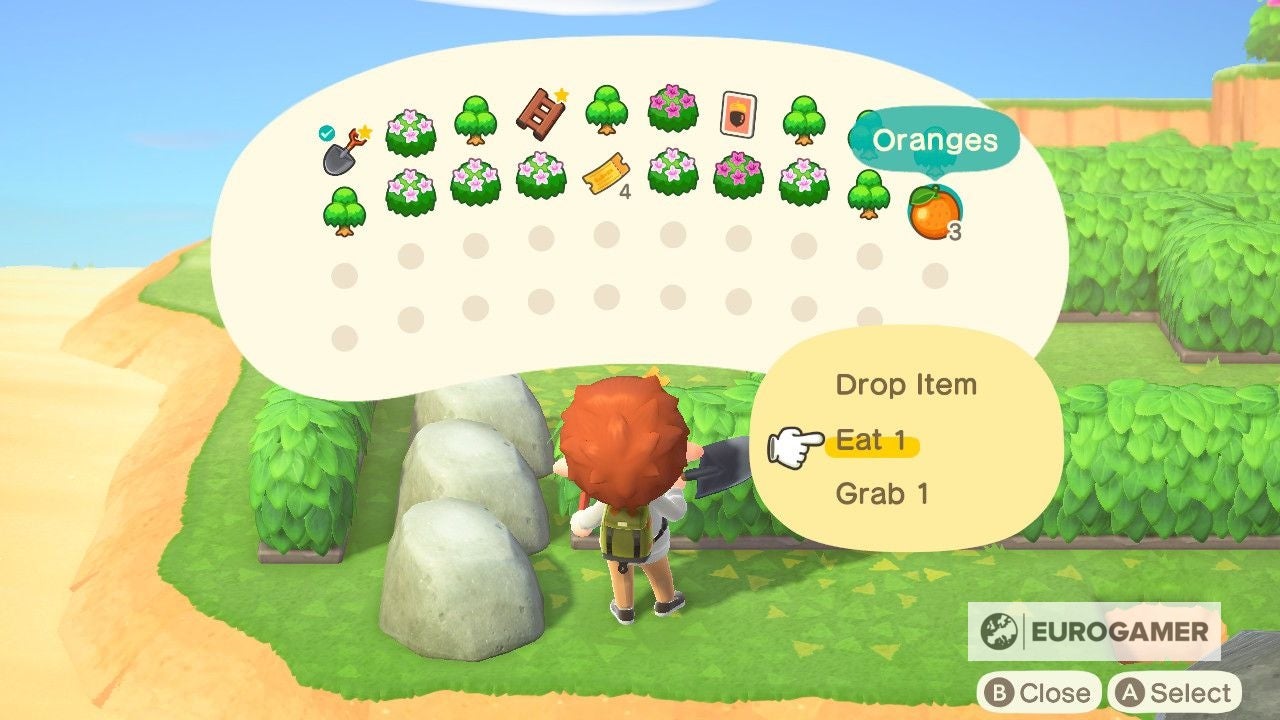Choose Grab 1 in the popup menu

[x=882, y=494]
